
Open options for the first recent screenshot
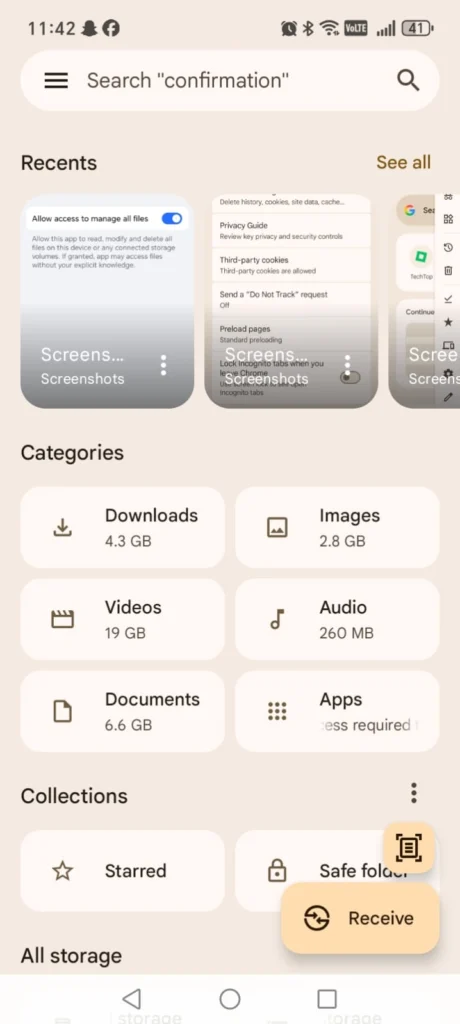point(163,366)
